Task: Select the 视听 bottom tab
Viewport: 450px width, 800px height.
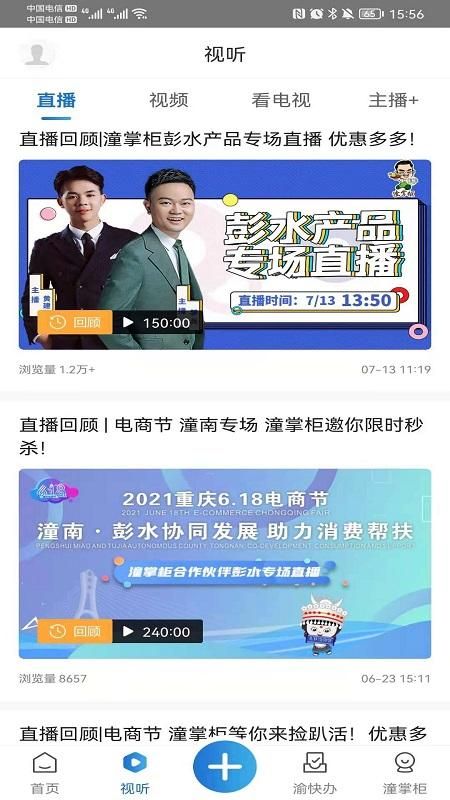Action: 135,773
